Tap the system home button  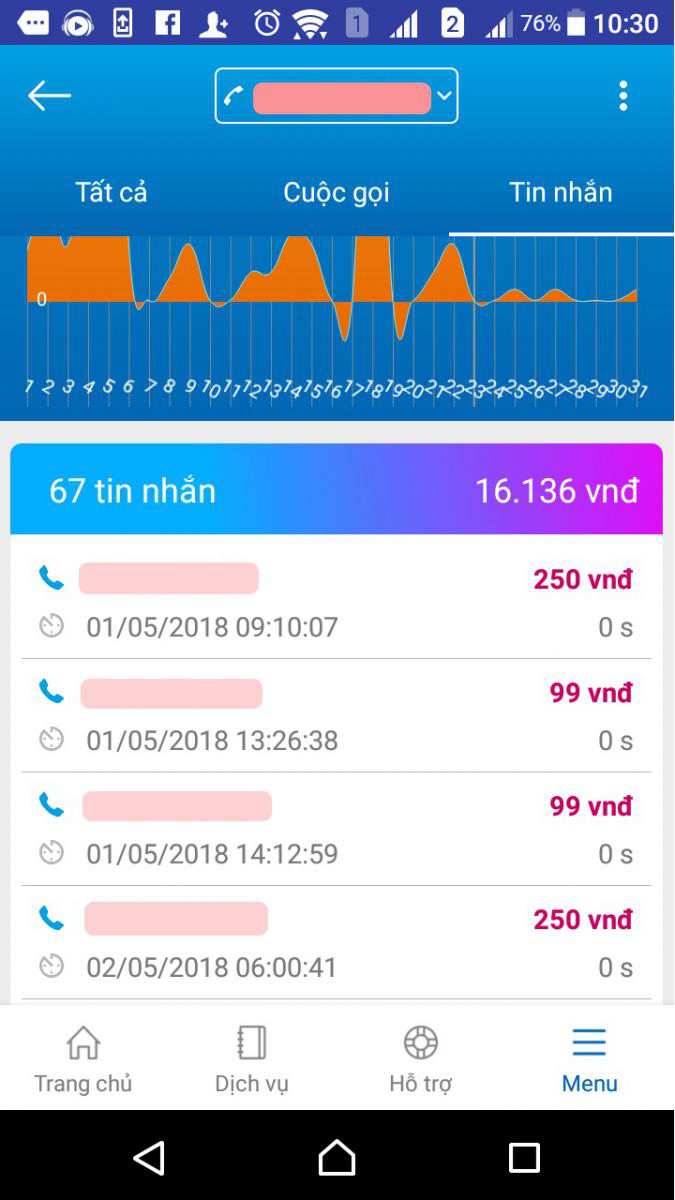337,1158
